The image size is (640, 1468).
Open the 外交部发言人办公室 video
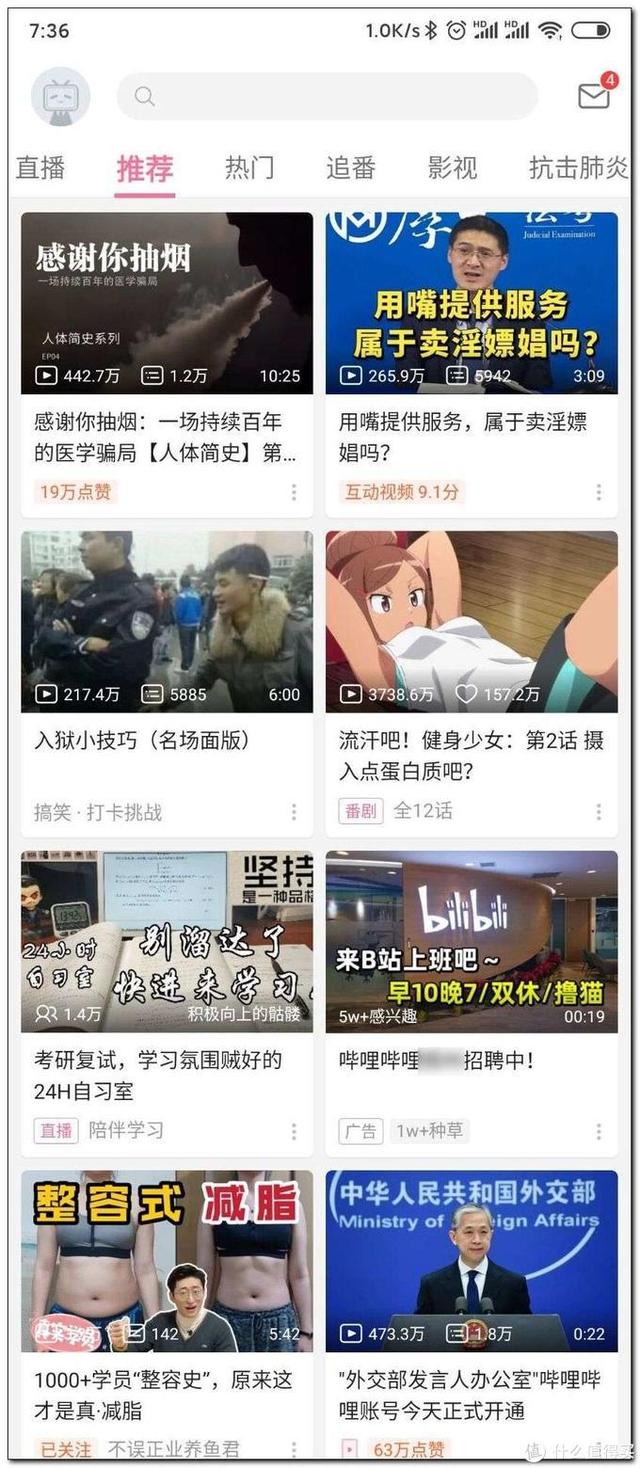[x=471, y=1261]
